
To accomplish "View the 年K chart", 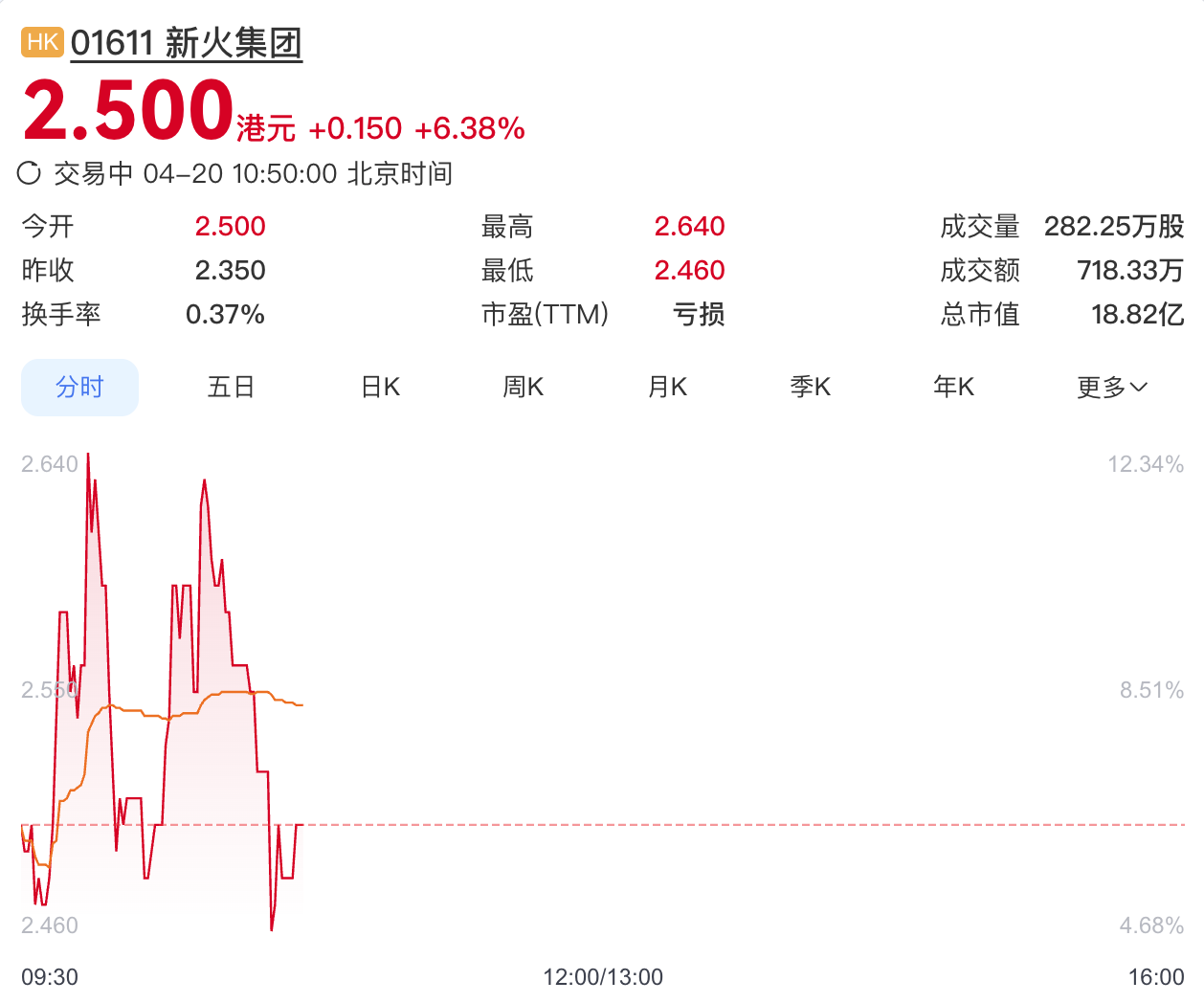I will coord(953,388).
